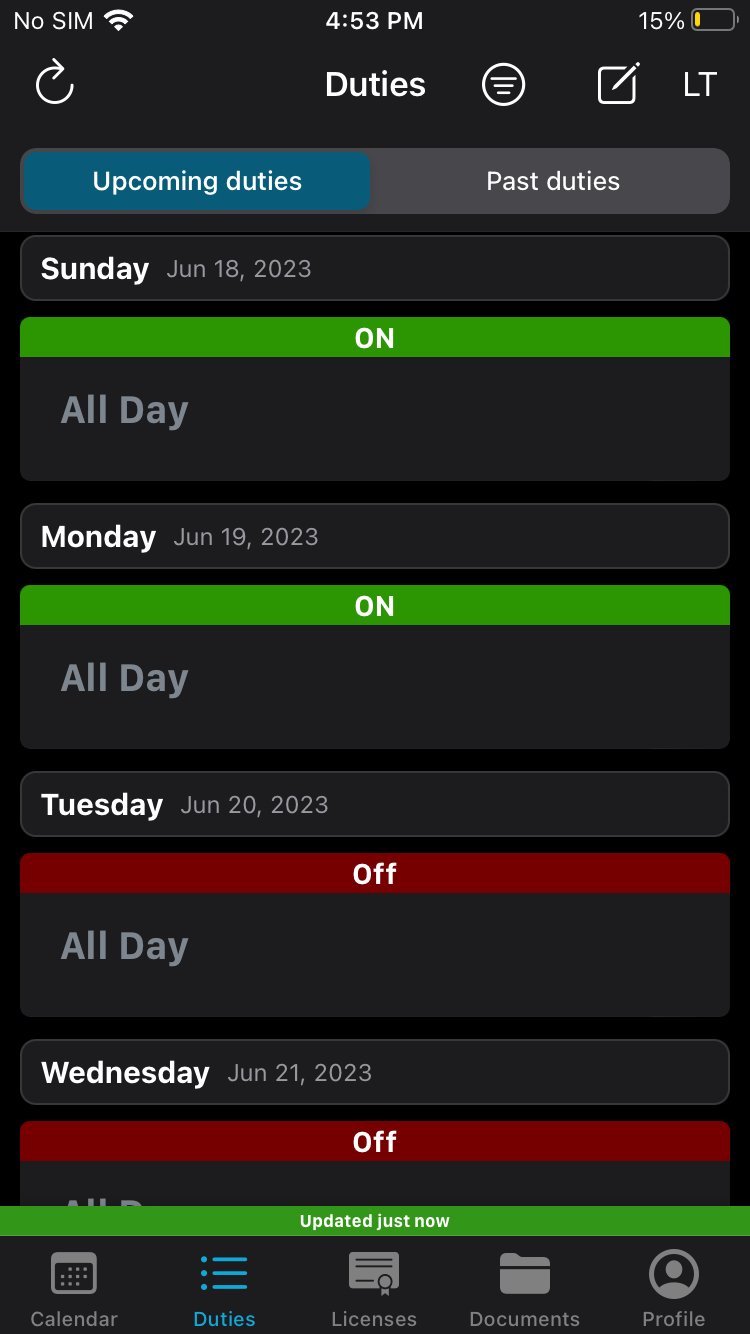Open the duties filter options
Screen dimensions: 750x1334
click(503, 84)
